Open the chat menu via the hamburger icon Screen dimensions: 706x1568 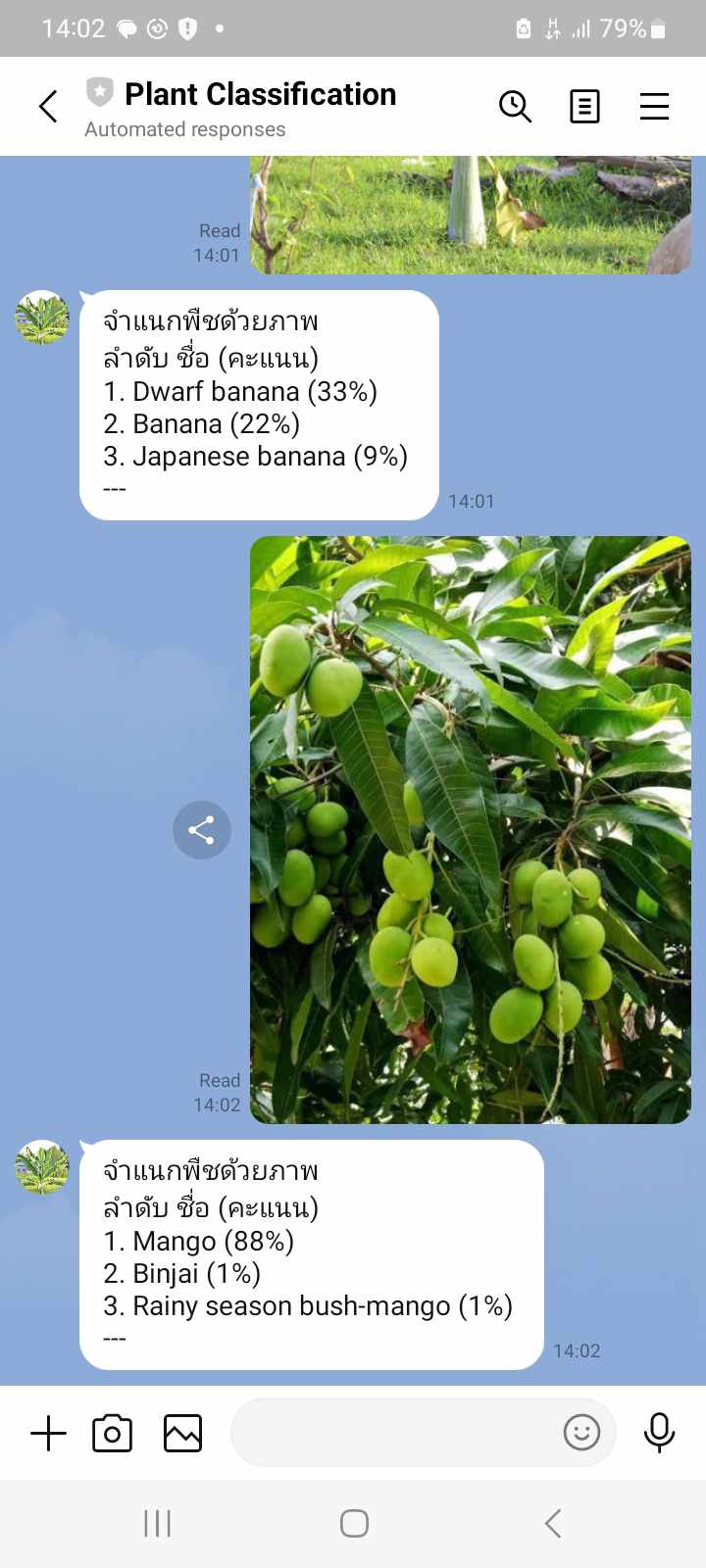[x=654, y=107]
